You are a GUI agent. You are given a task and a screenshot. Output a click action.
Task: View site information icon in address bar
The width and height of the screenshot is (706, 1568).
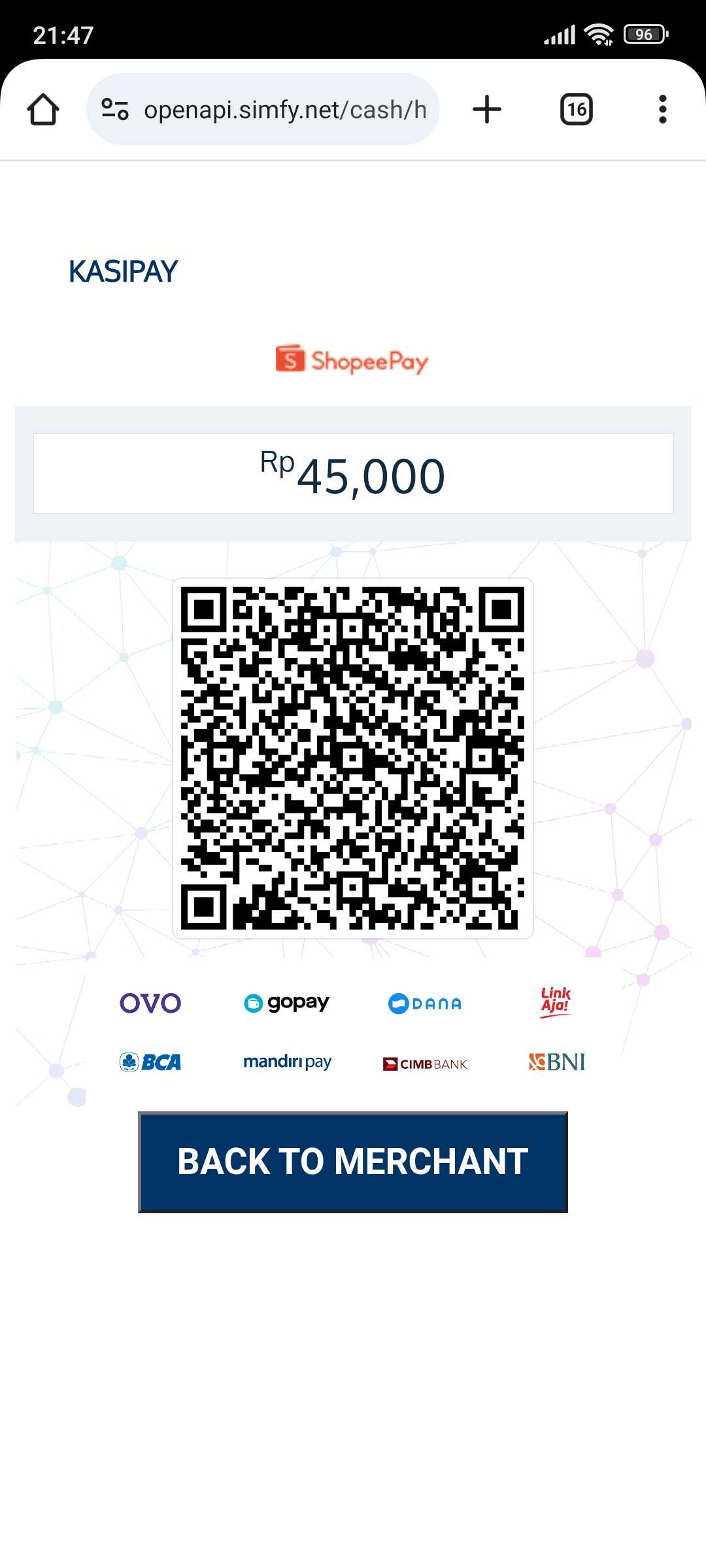(x=115, y=109)
